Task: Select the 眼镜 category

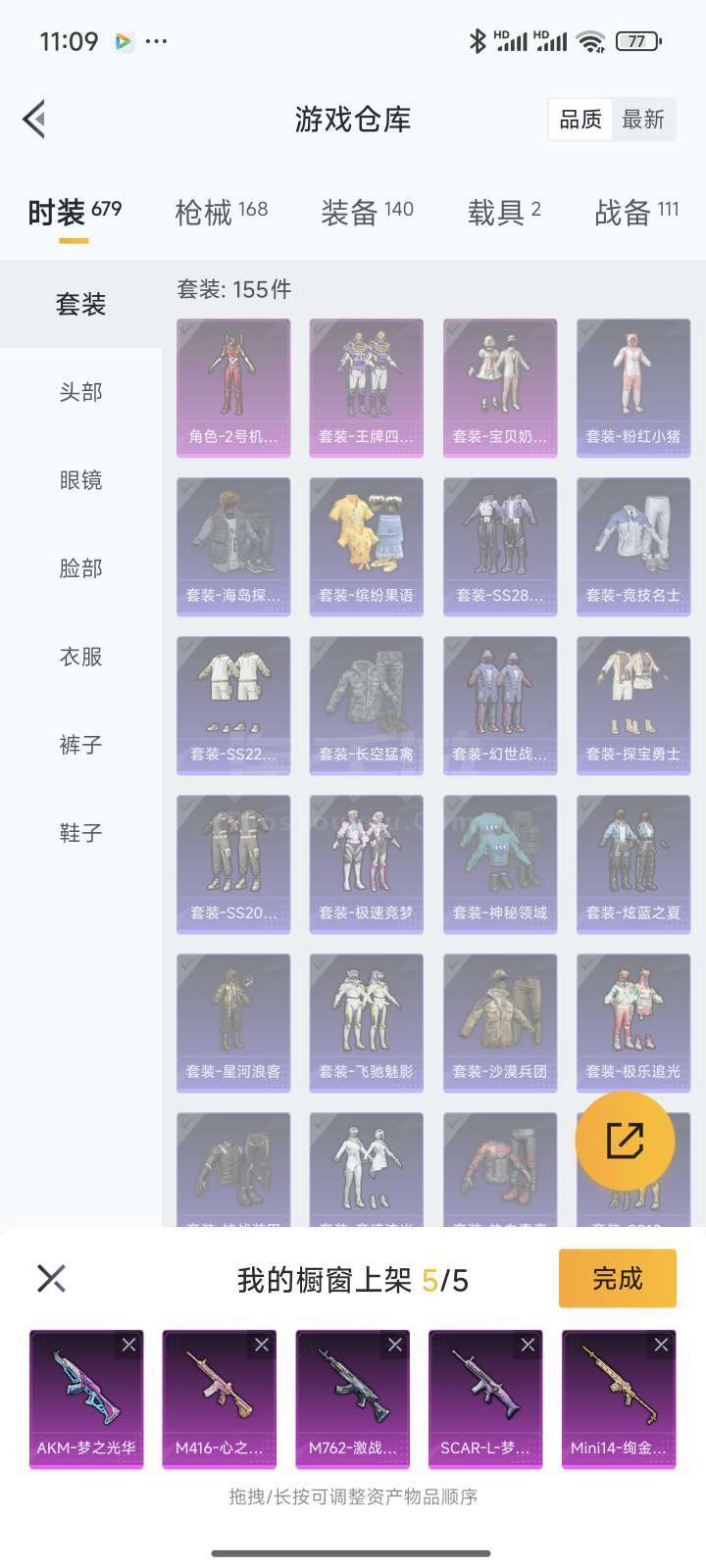Action: pos(80,480)
